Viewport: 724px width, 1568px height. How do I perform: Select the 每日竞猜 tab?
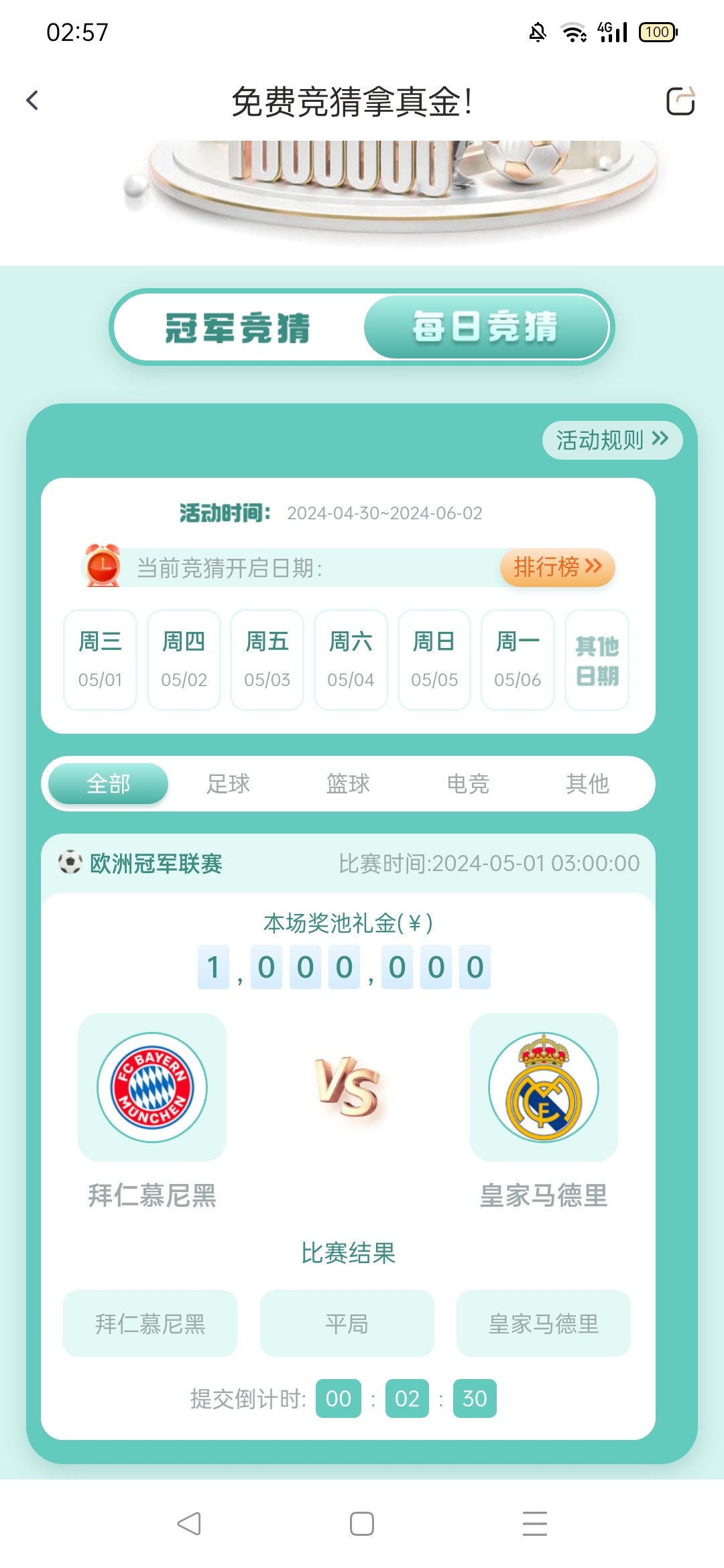point(485,328)
